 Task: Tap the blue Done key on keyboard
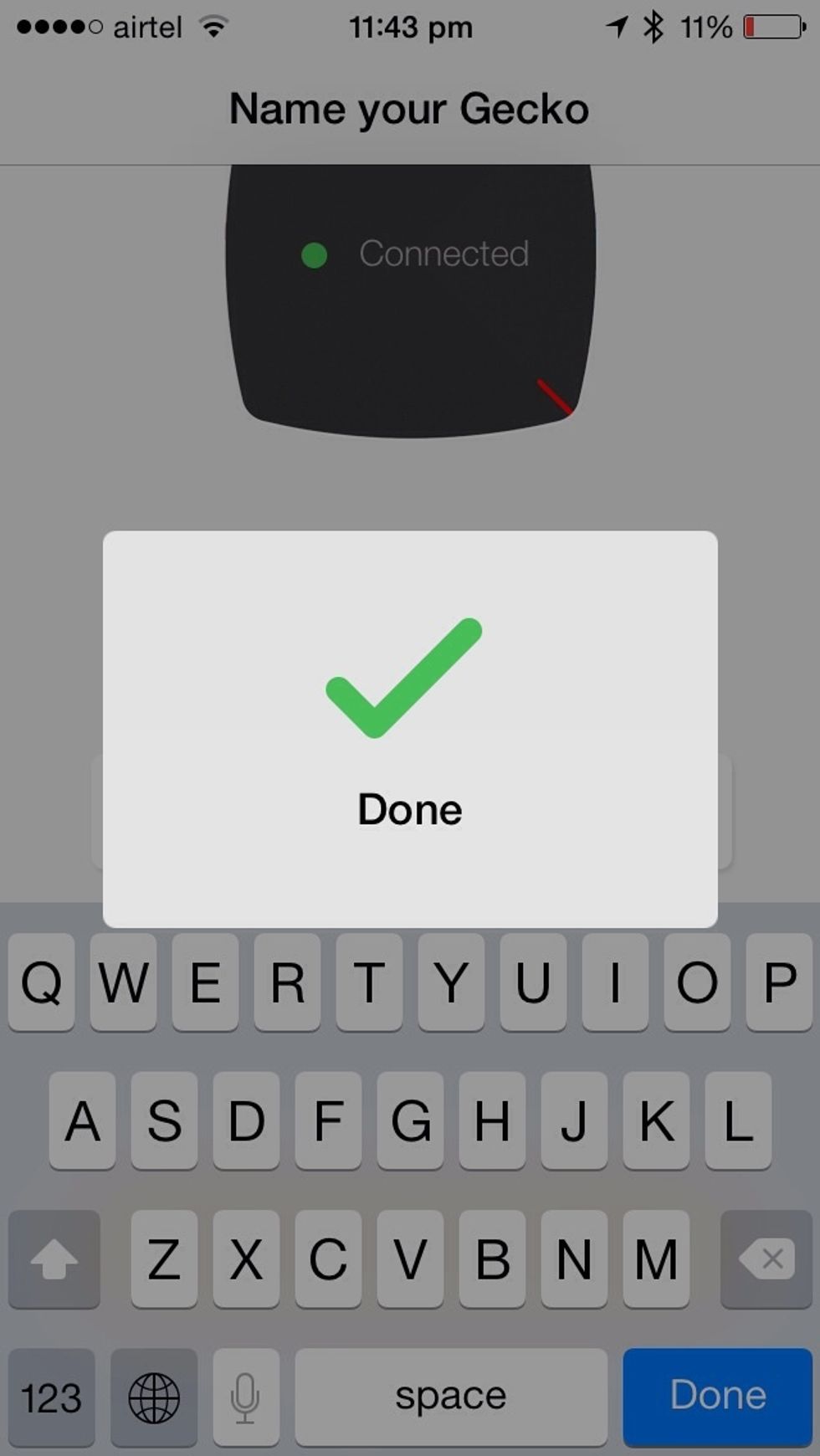717,1396
